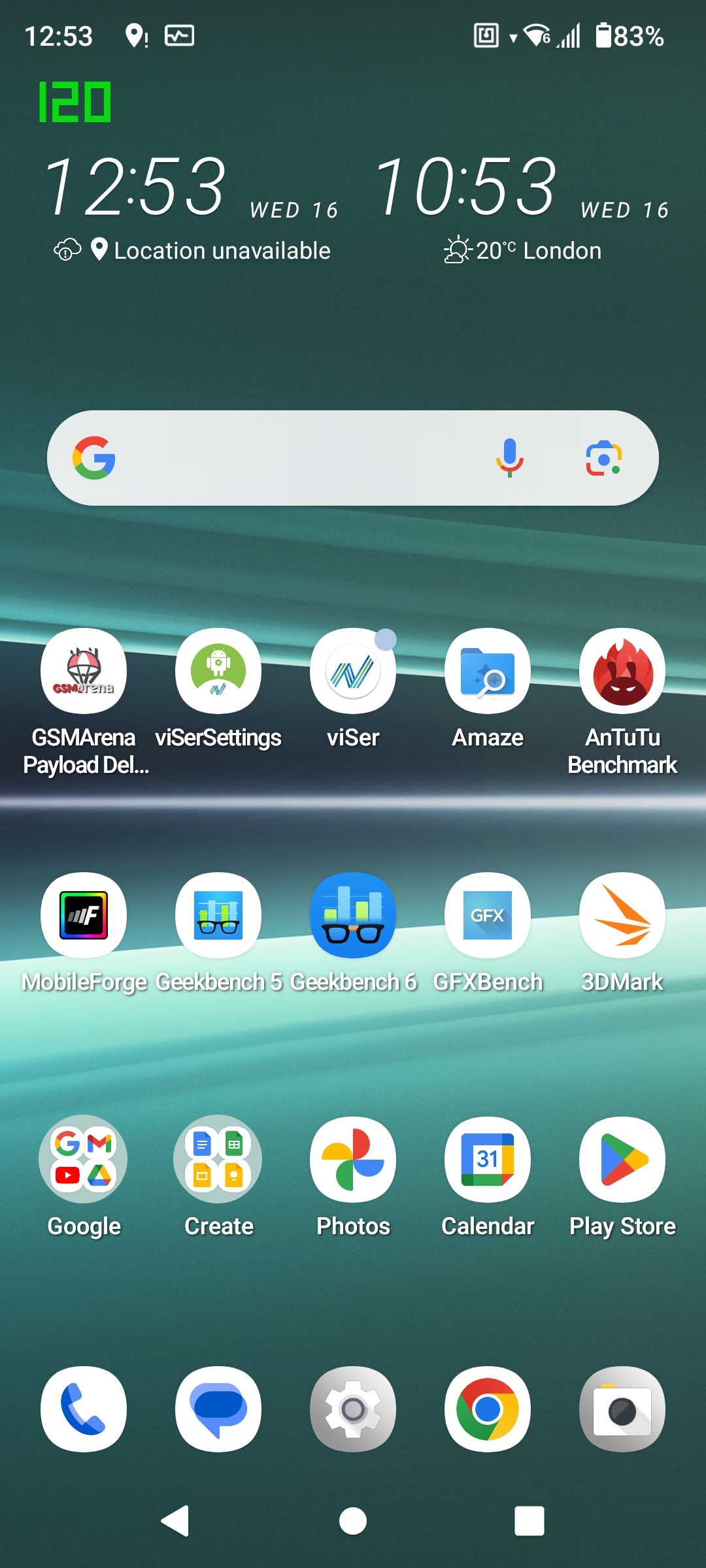706x1568 pixels.
Task: Launch Chrome browser from dock
Action: (488, 1409)
